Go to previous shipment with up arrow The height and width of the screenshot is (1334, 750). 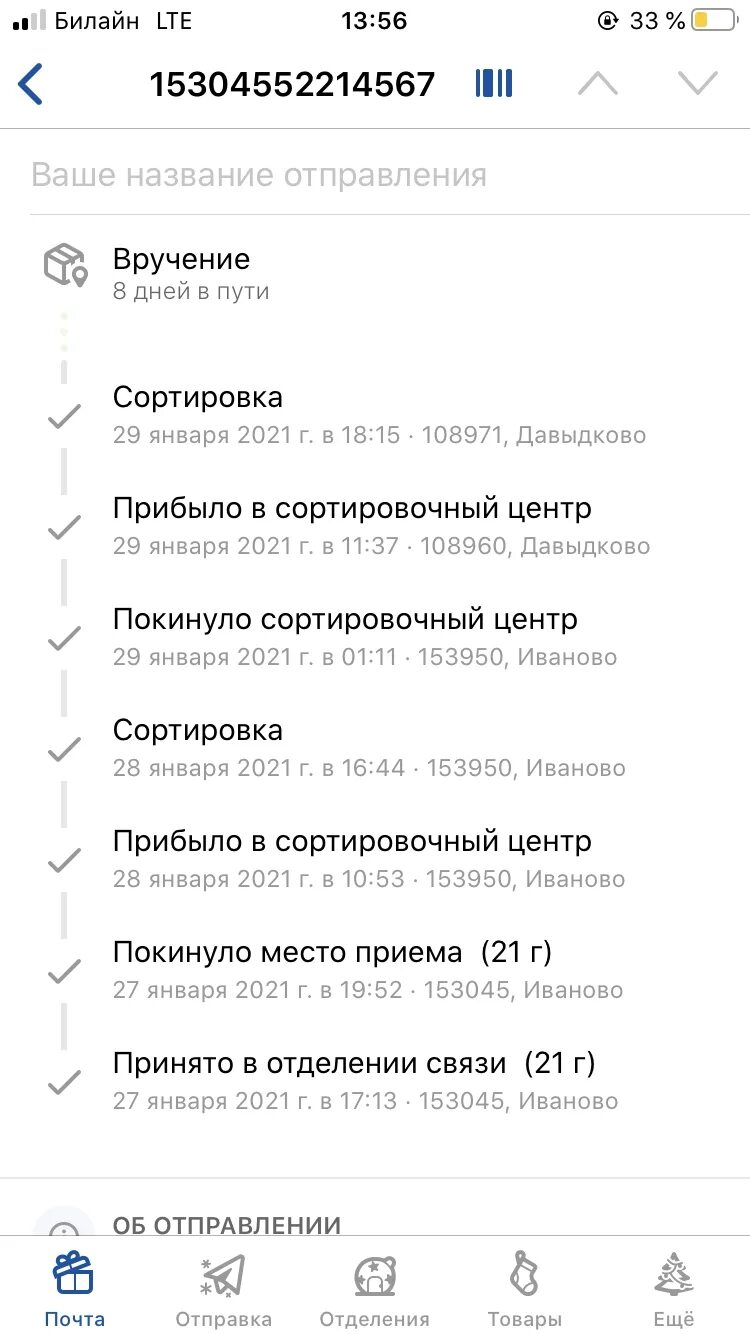598,84
